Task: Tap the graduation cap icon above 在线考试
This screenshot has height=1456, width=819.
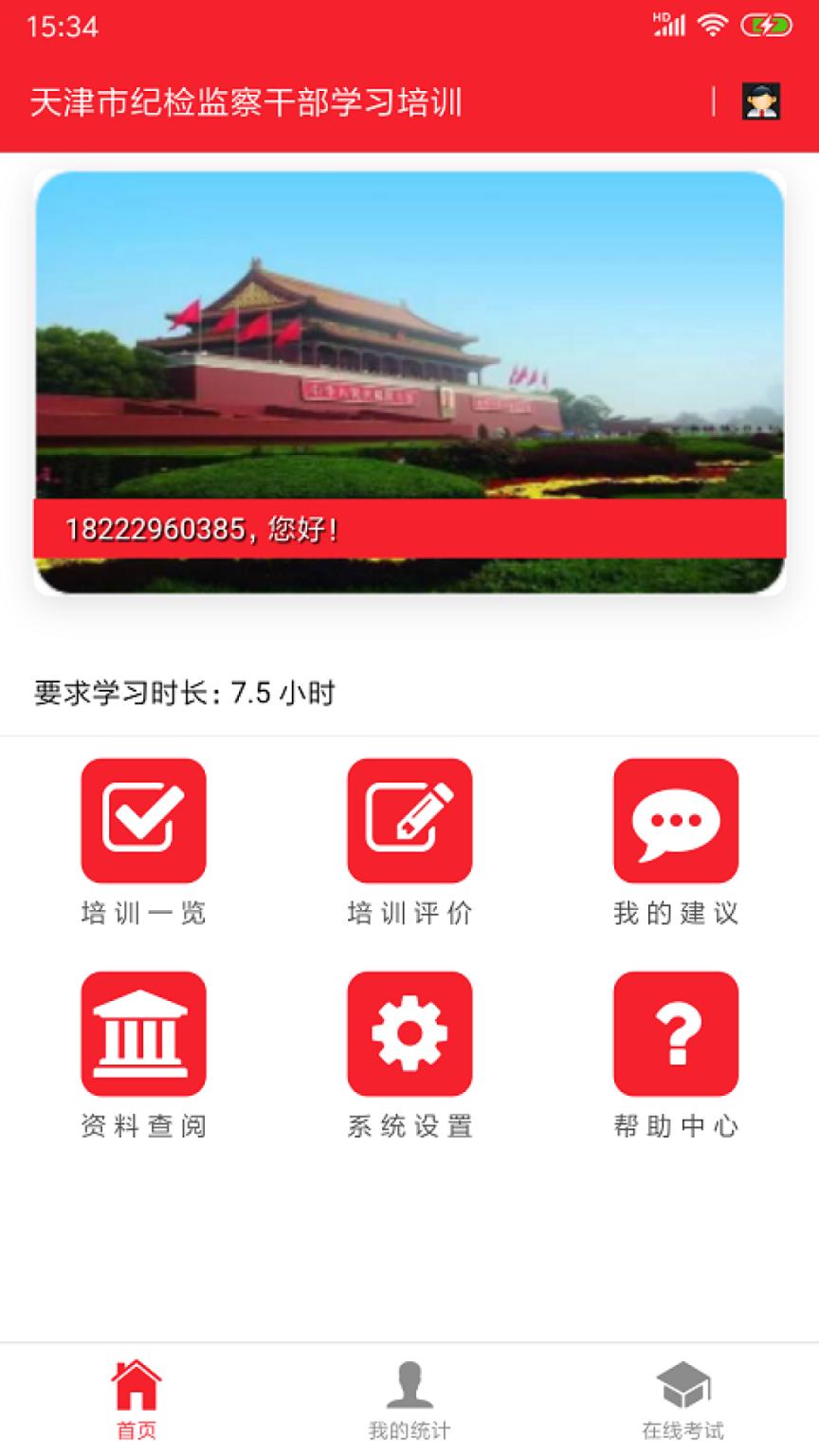Action: (x=682, y=1385)
